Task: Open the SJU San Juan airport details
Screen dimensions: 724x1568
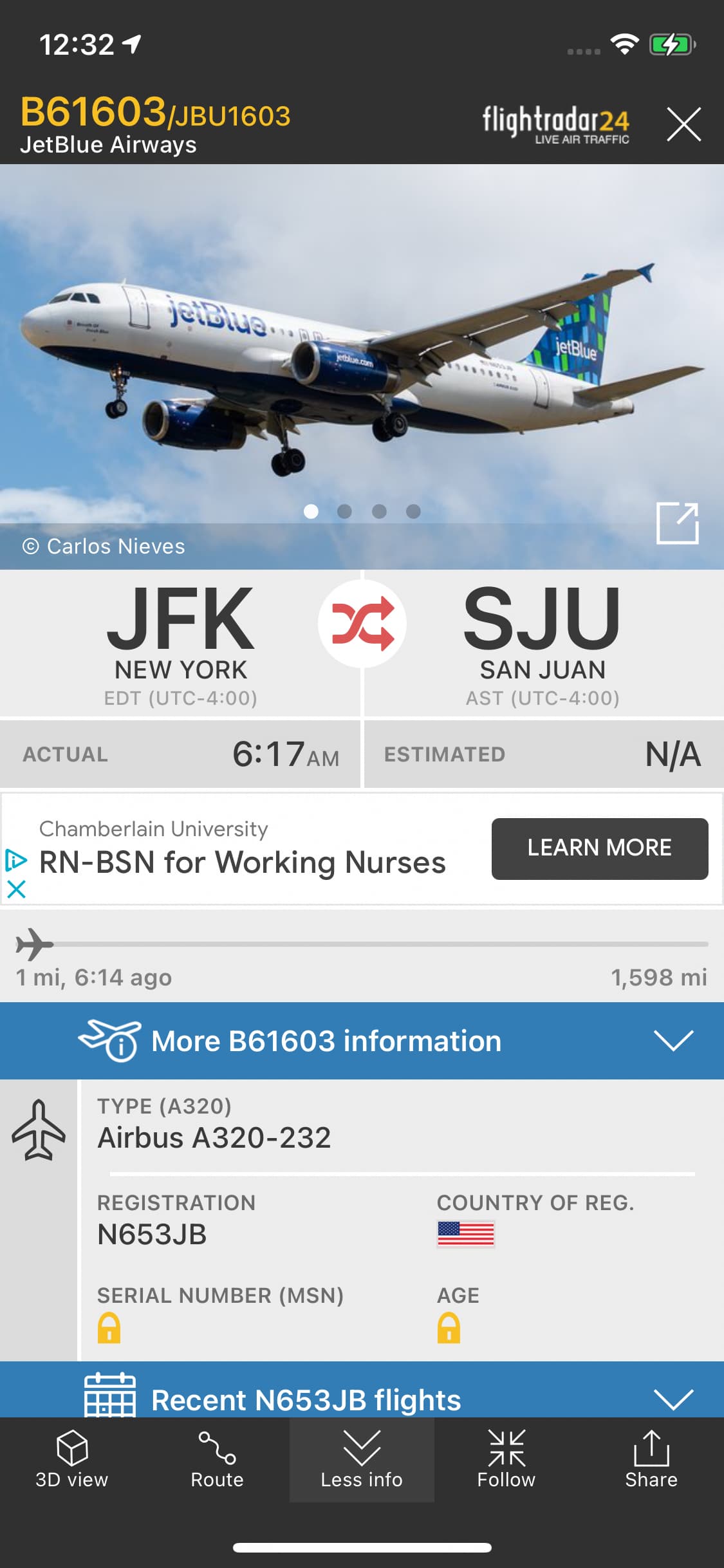Action: (x=543, y=644)
